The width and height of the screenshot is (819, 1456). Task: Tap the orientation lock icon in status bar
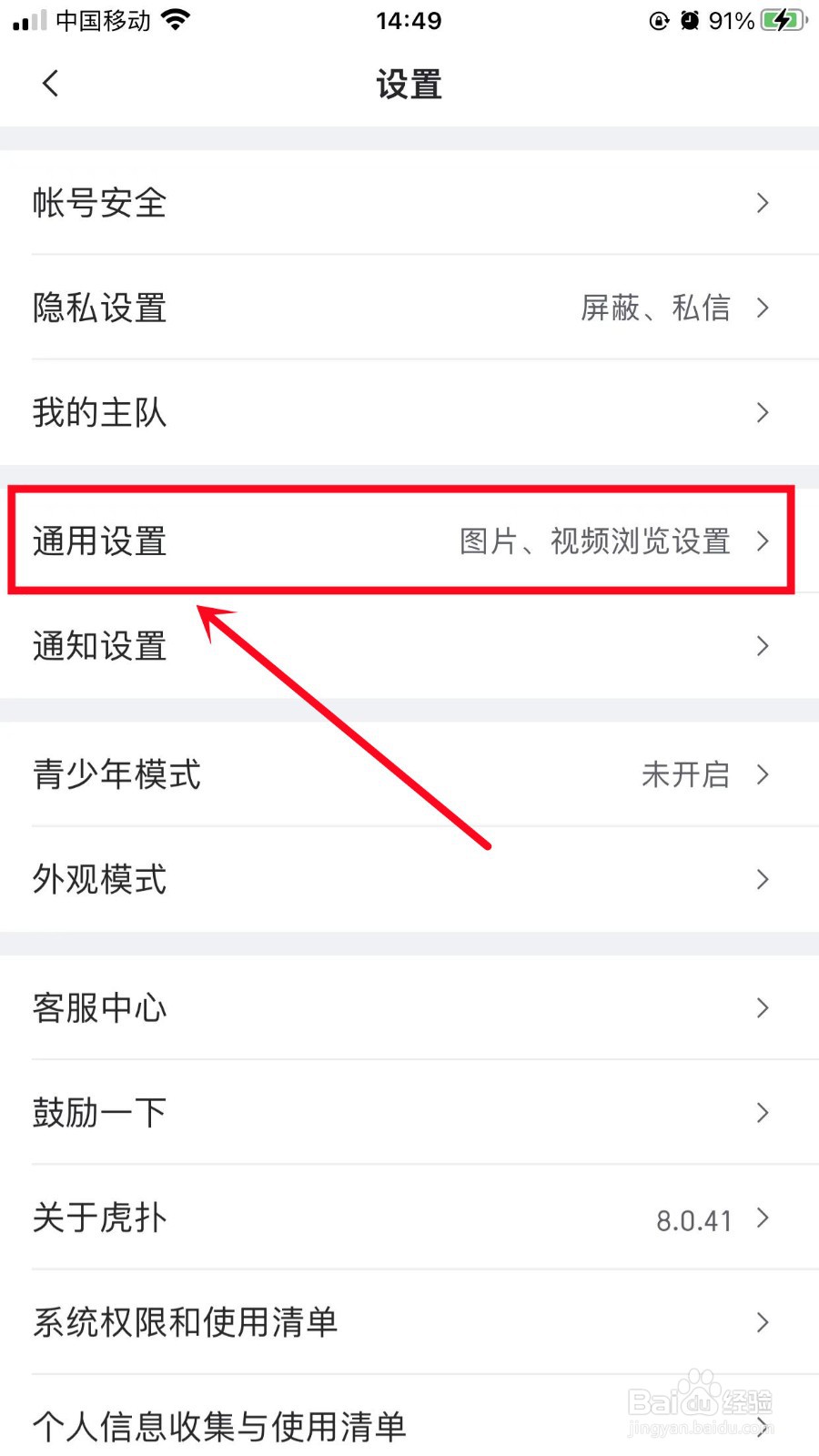tap(657, 21)
